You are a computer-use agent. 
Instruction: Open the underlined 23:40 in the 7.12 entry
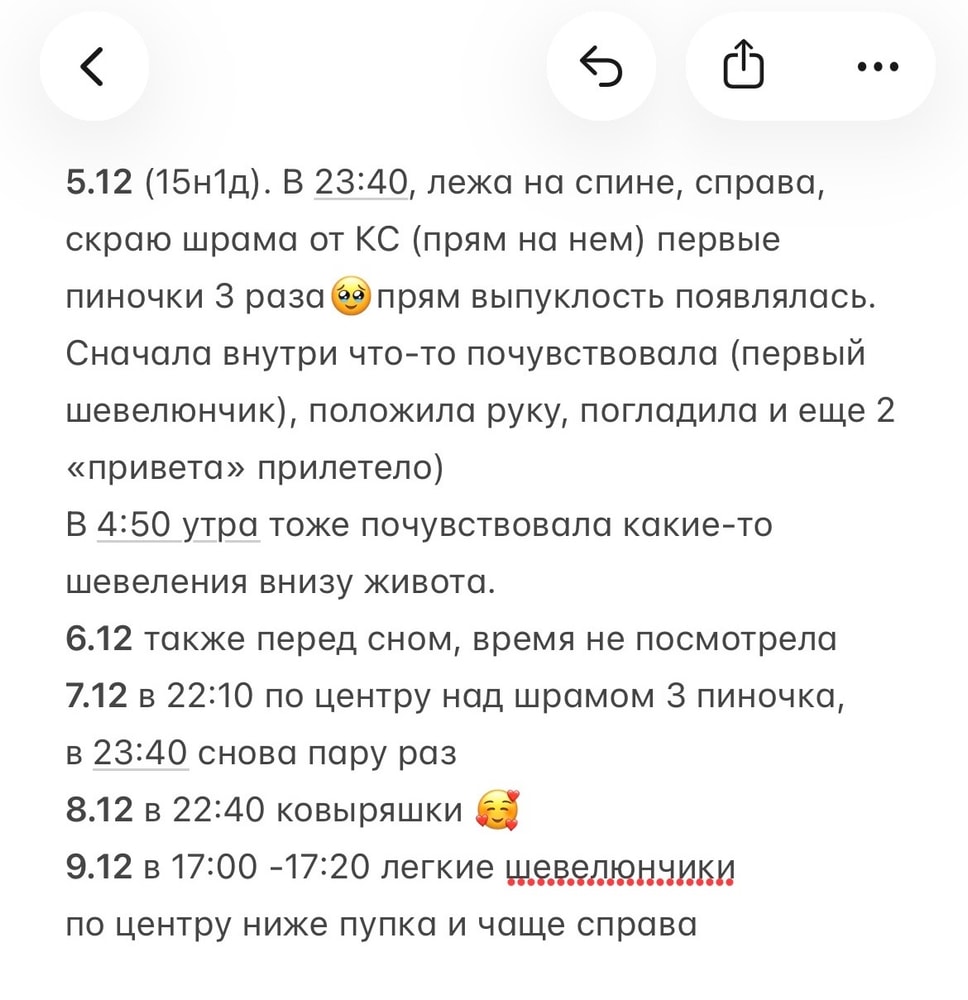(140, 754)
